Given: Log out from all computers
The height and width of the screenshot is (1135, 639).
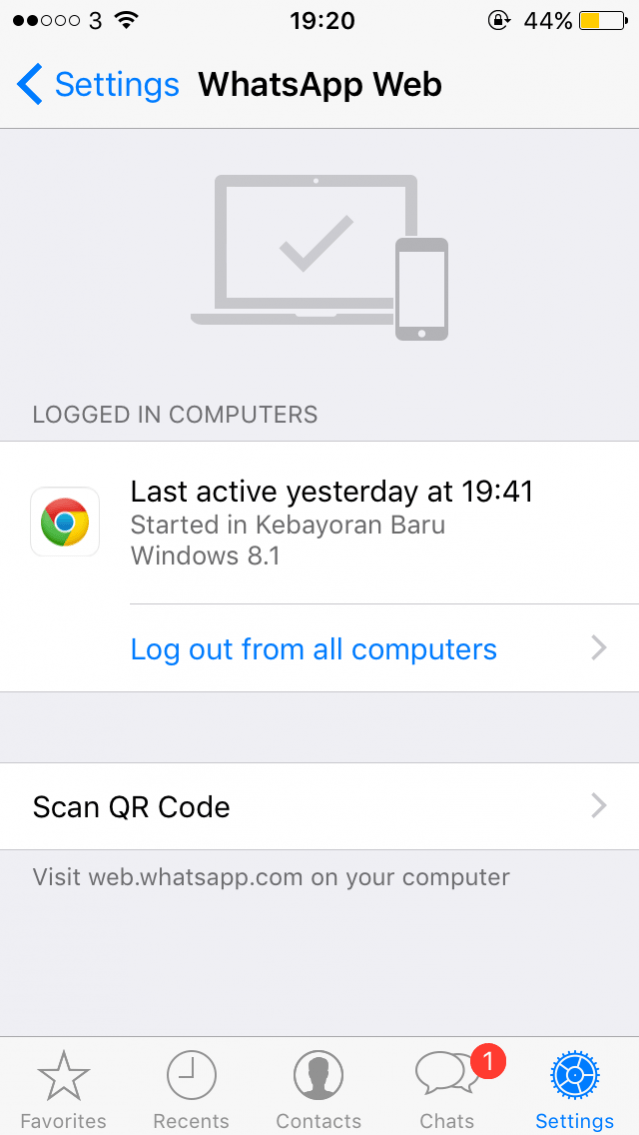Looking at the screenshot, I should click(314, 649).
